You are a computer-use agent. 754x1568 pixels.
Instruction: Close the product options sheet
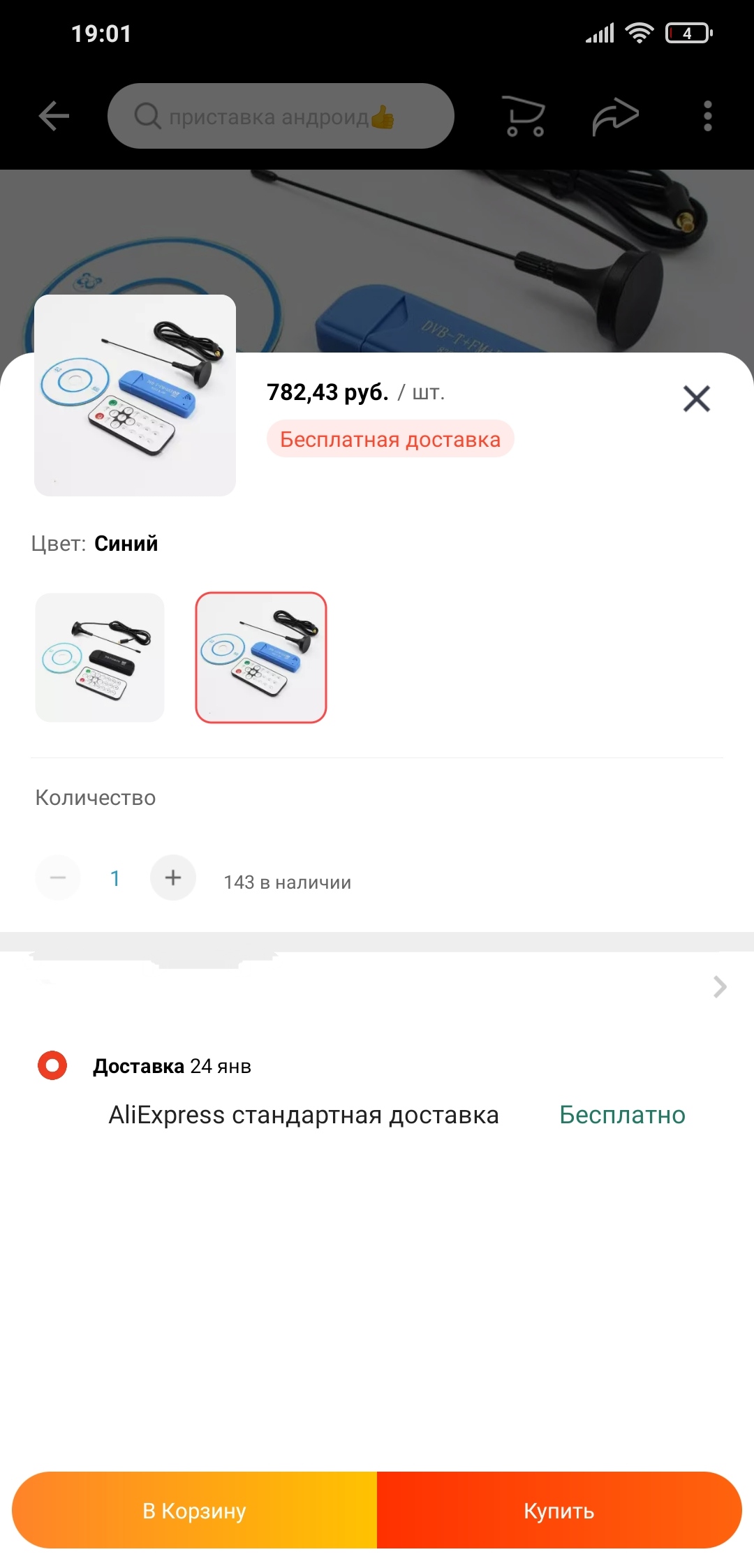(x=696, y=399)
